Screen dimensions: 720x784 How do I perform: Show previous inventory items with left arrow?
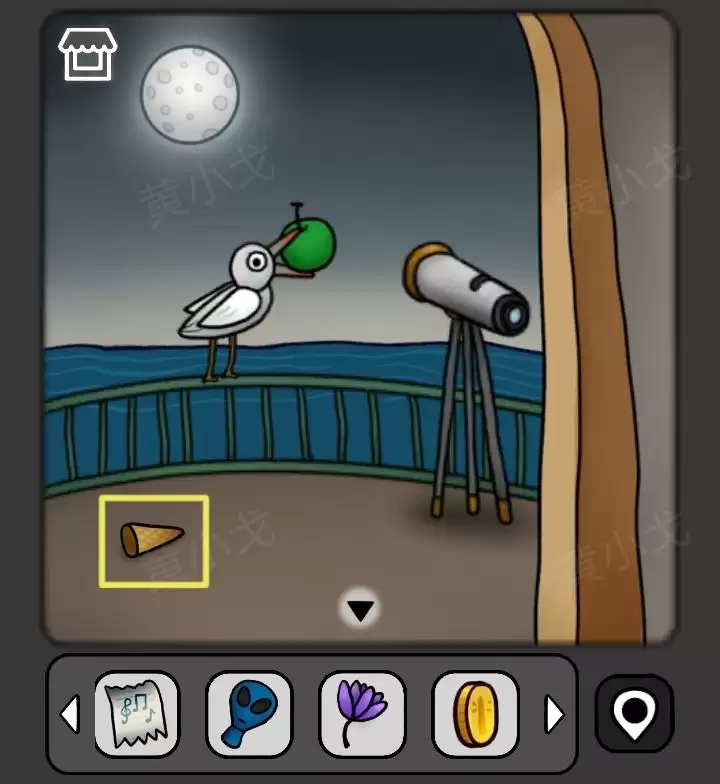click(x=70, y=714)
